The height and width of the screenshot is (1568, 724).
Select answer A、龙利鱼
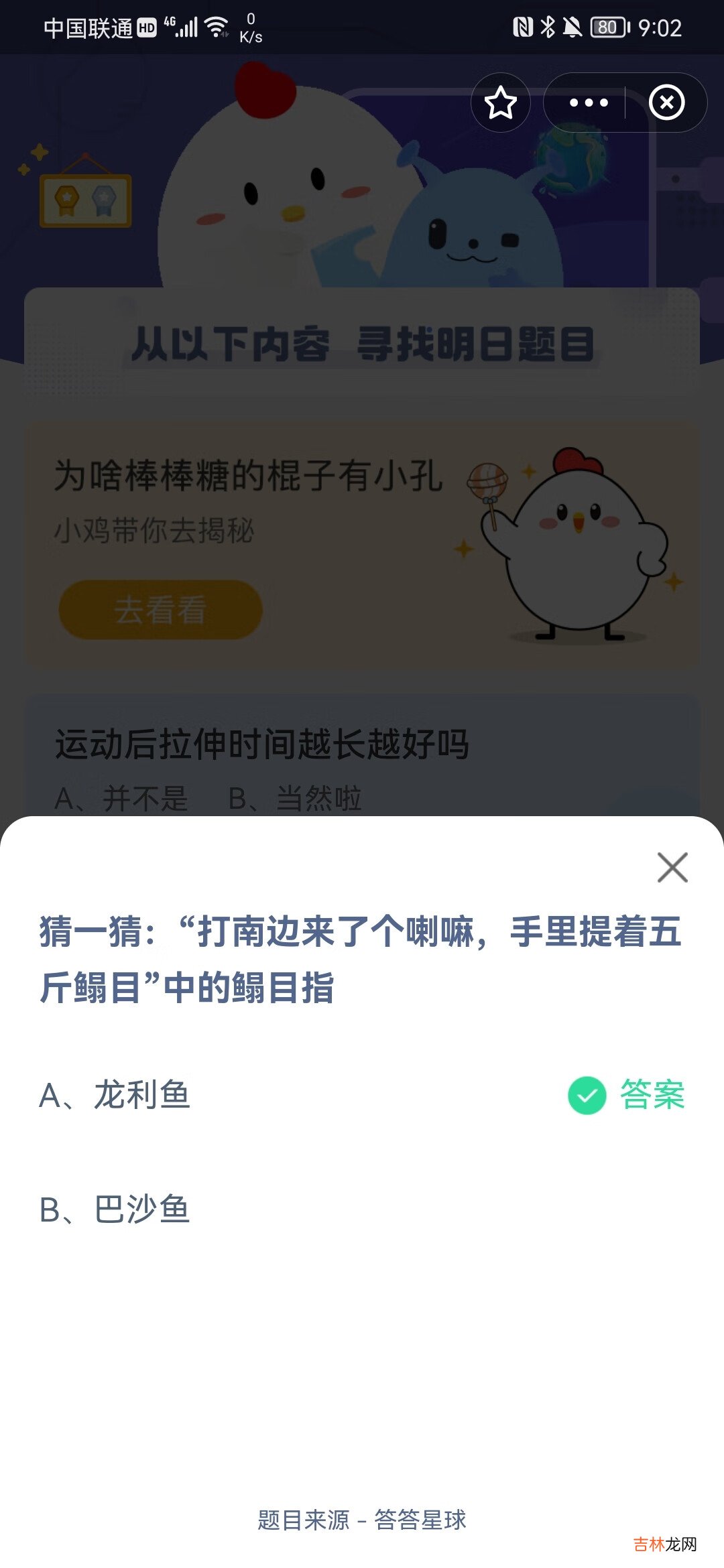115,1096
